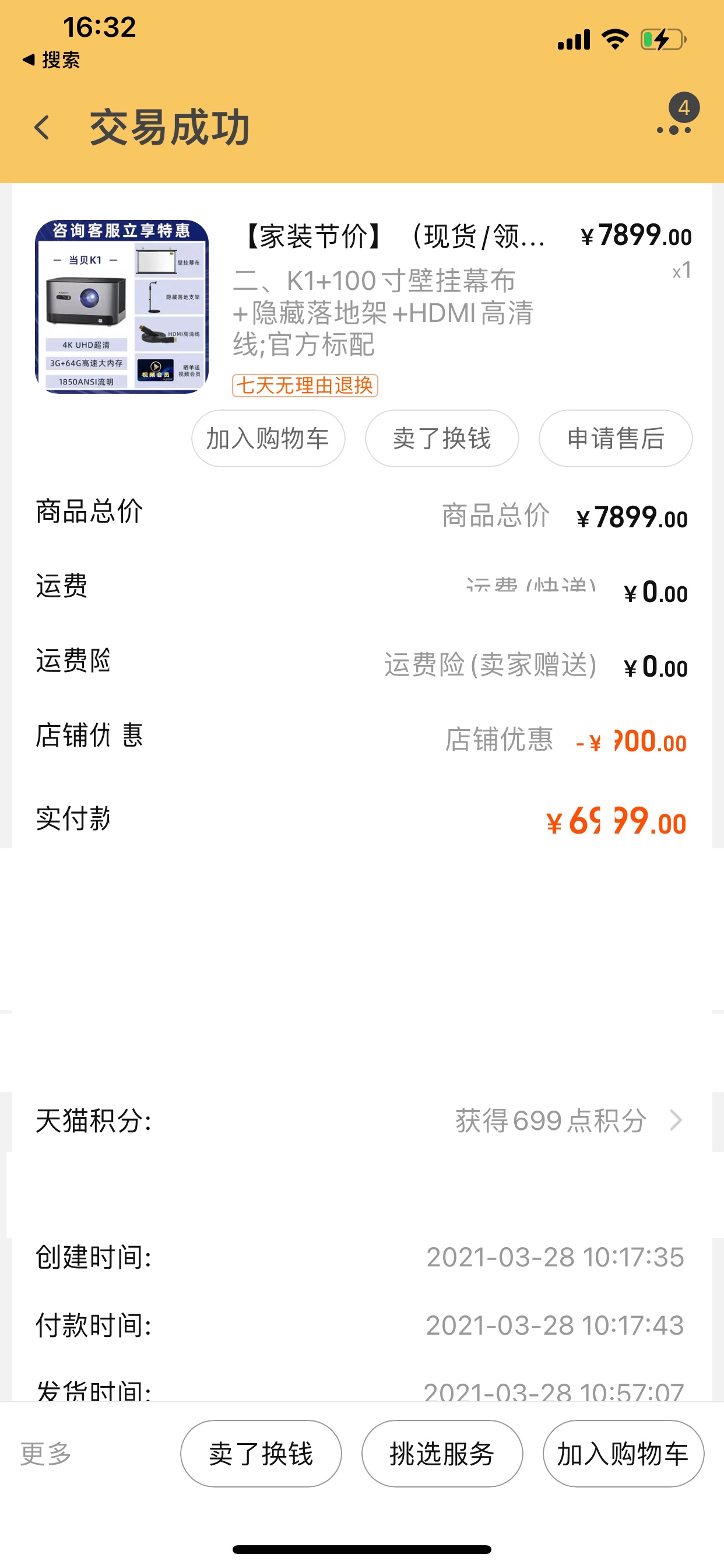Return to 搜索 via the status bar link
Viewport: 724px width, 1568px height.
[x=51, y=60]
